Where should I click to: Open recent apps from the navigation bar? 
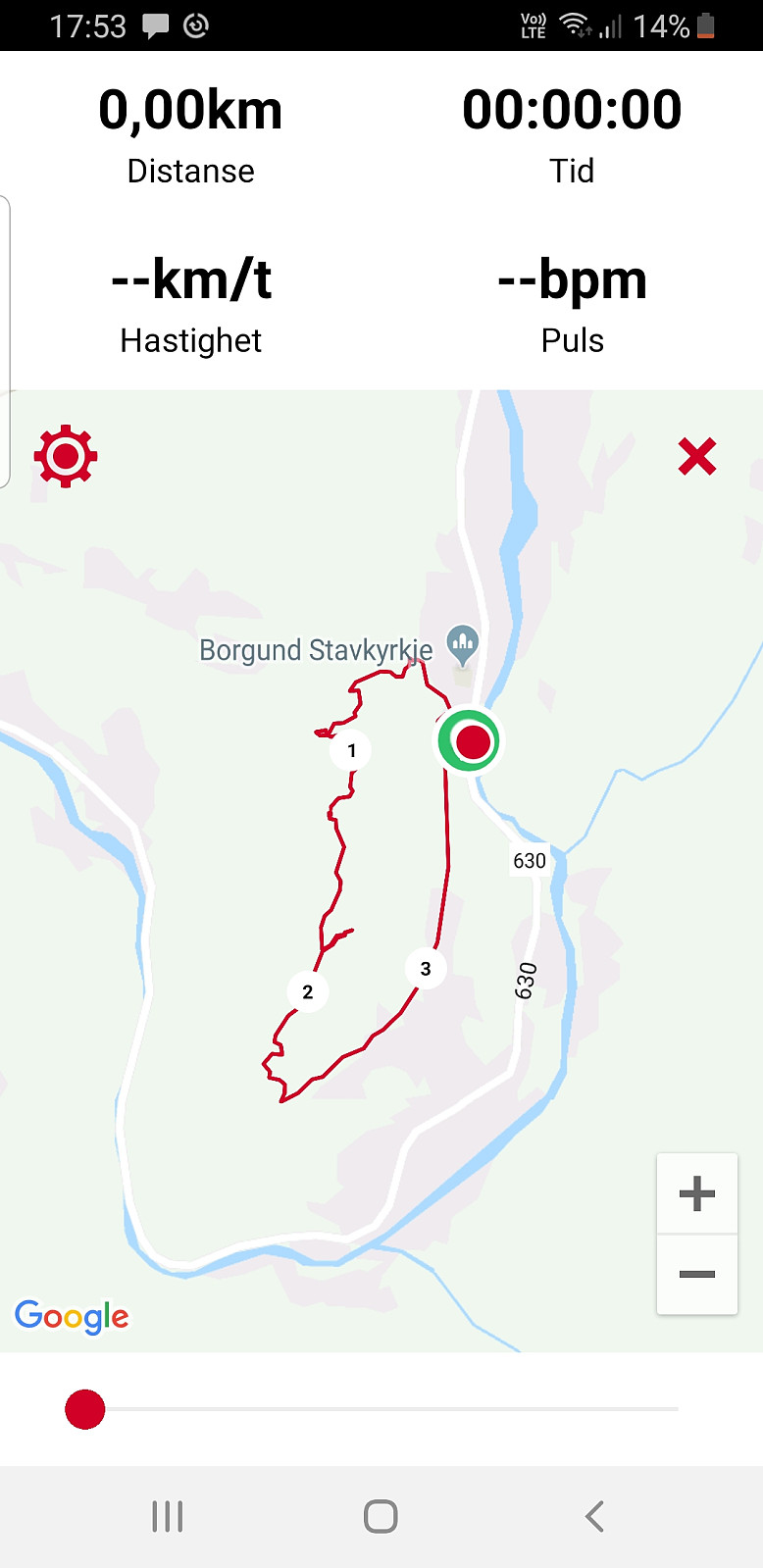(168, 1516)
